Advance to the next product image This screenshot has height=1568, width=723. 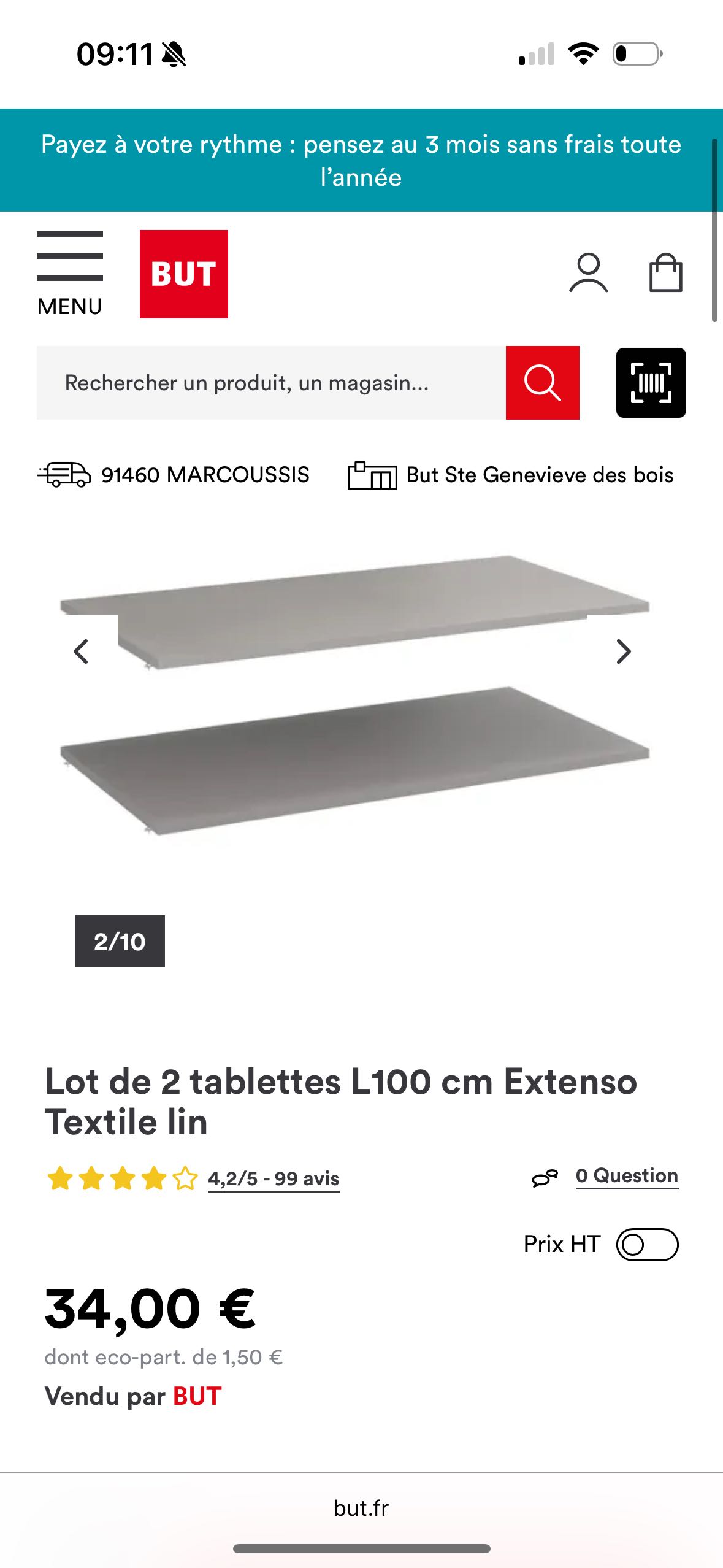pyautogui.click(x=624, y=652)
